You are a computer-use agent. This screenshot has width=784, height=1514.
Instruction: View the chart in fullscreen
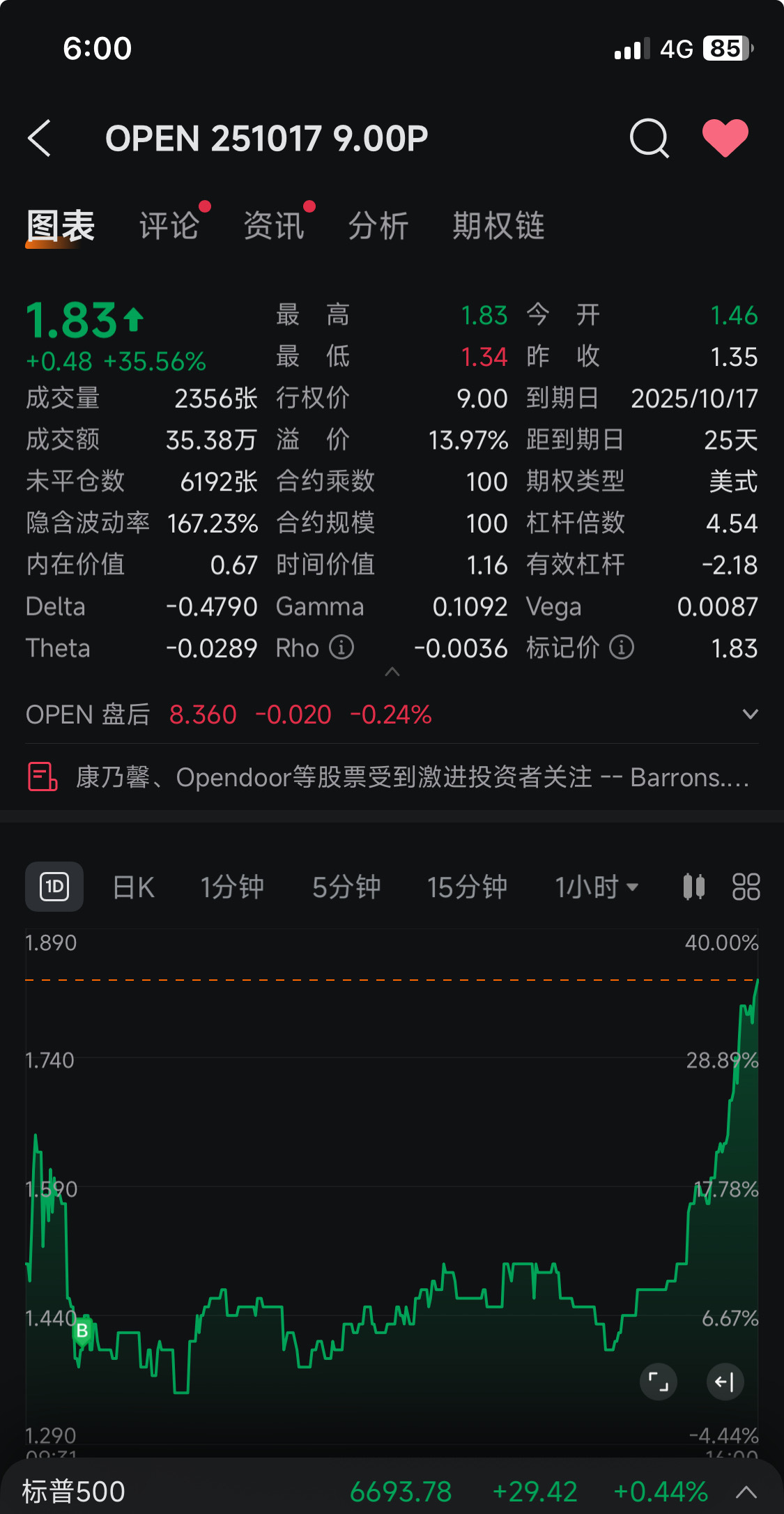[x=658, y=1382]
